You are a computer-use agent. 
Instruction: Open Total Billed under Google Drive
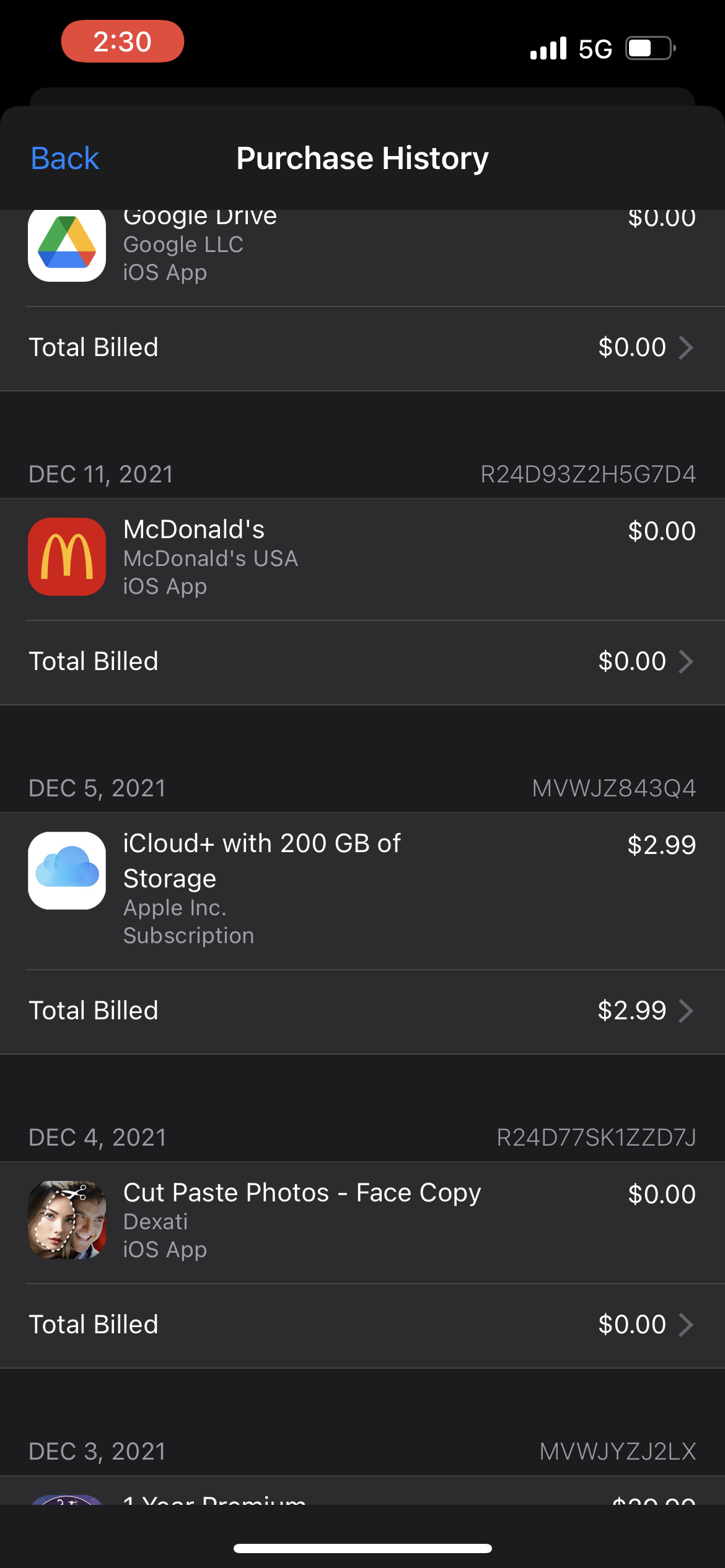362,348
